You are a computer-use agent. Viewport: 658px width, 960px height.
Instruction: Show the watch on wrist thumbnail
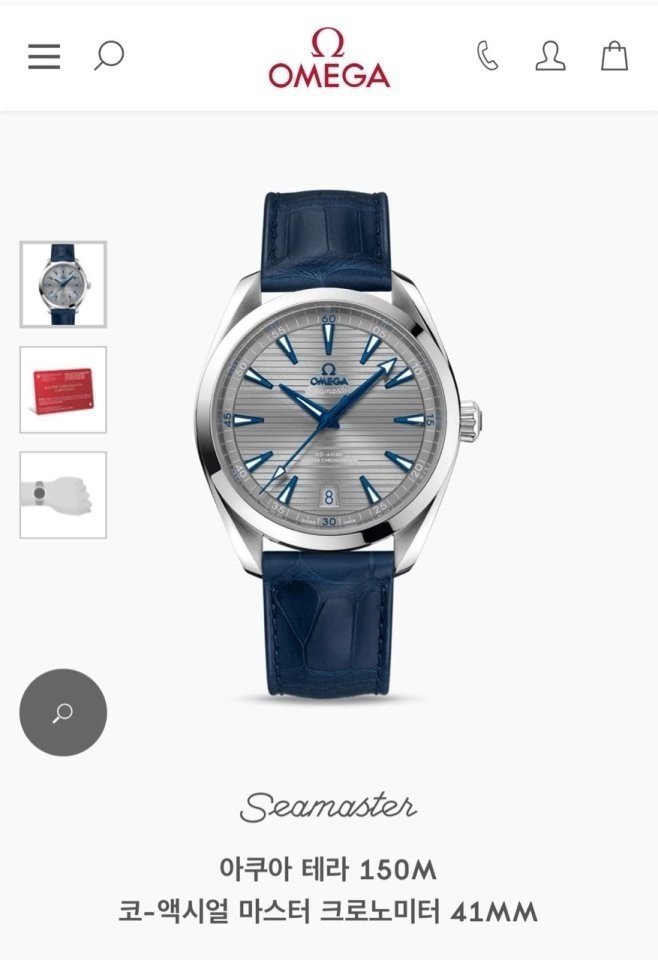pyautogui.click(x=63, y=495)
